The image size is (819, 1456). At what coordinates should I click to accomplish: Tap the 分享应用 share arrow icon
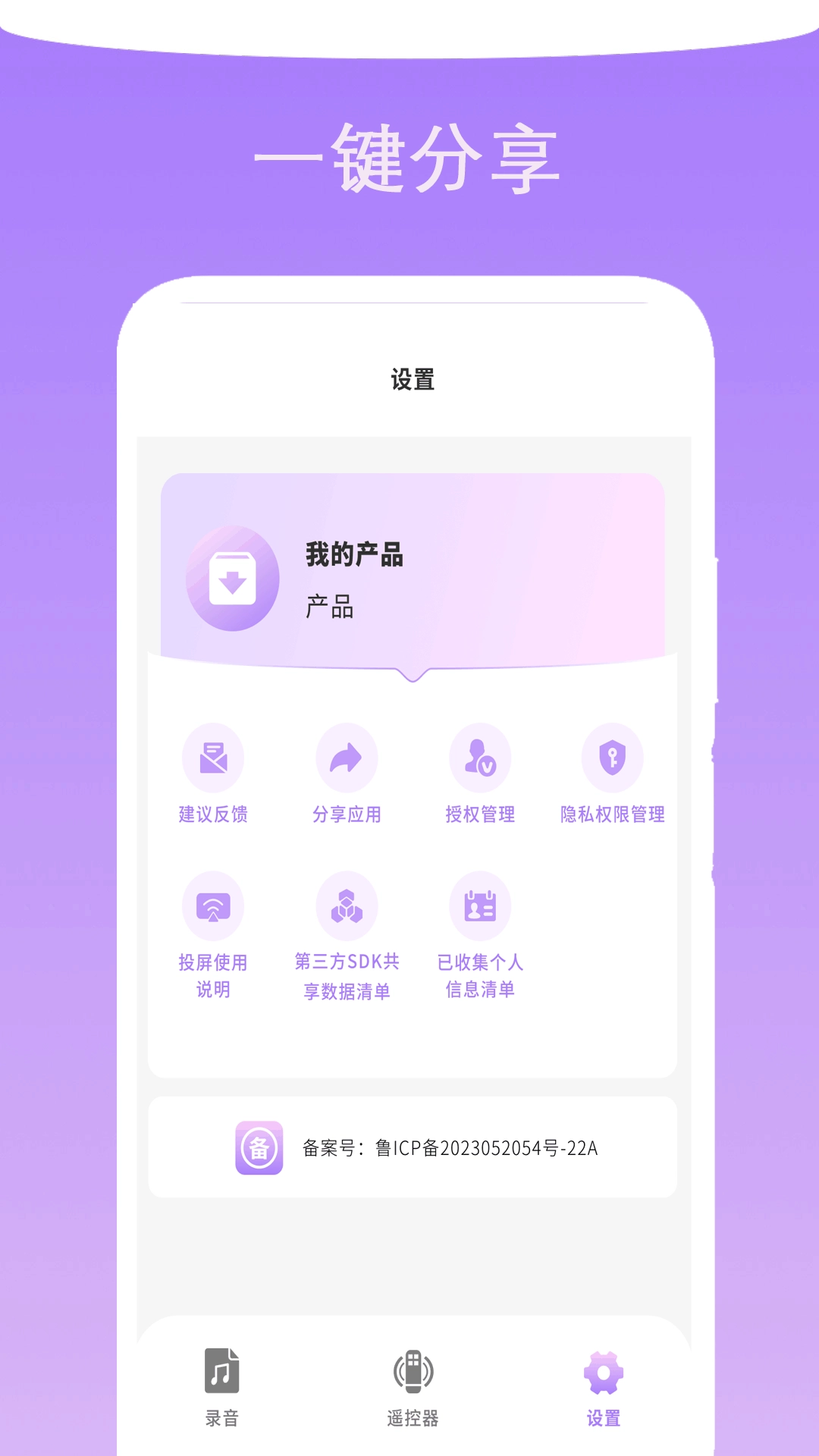347,757
